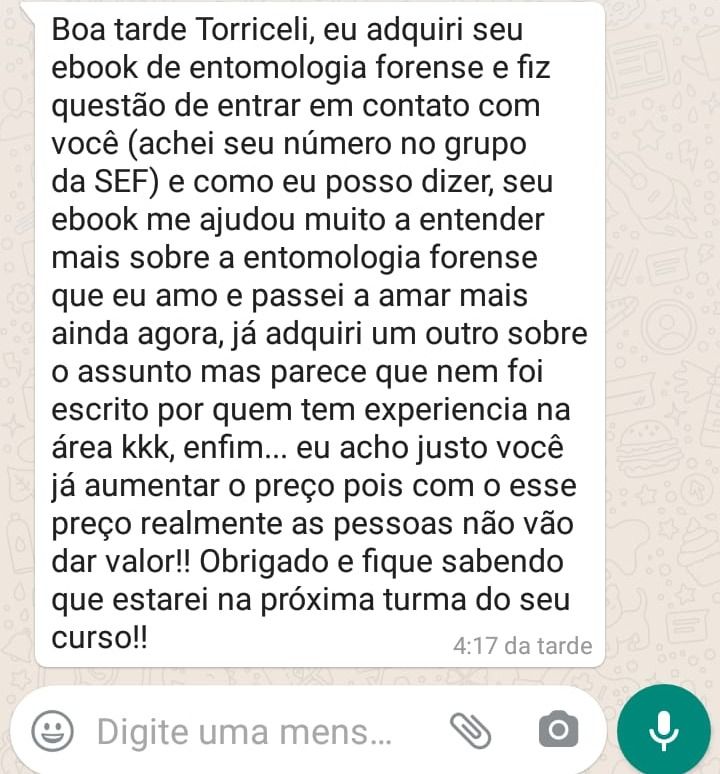Screen dimensions: 720x774
Task: Open the camera to send a photo
Action: (x=558, y=732)
